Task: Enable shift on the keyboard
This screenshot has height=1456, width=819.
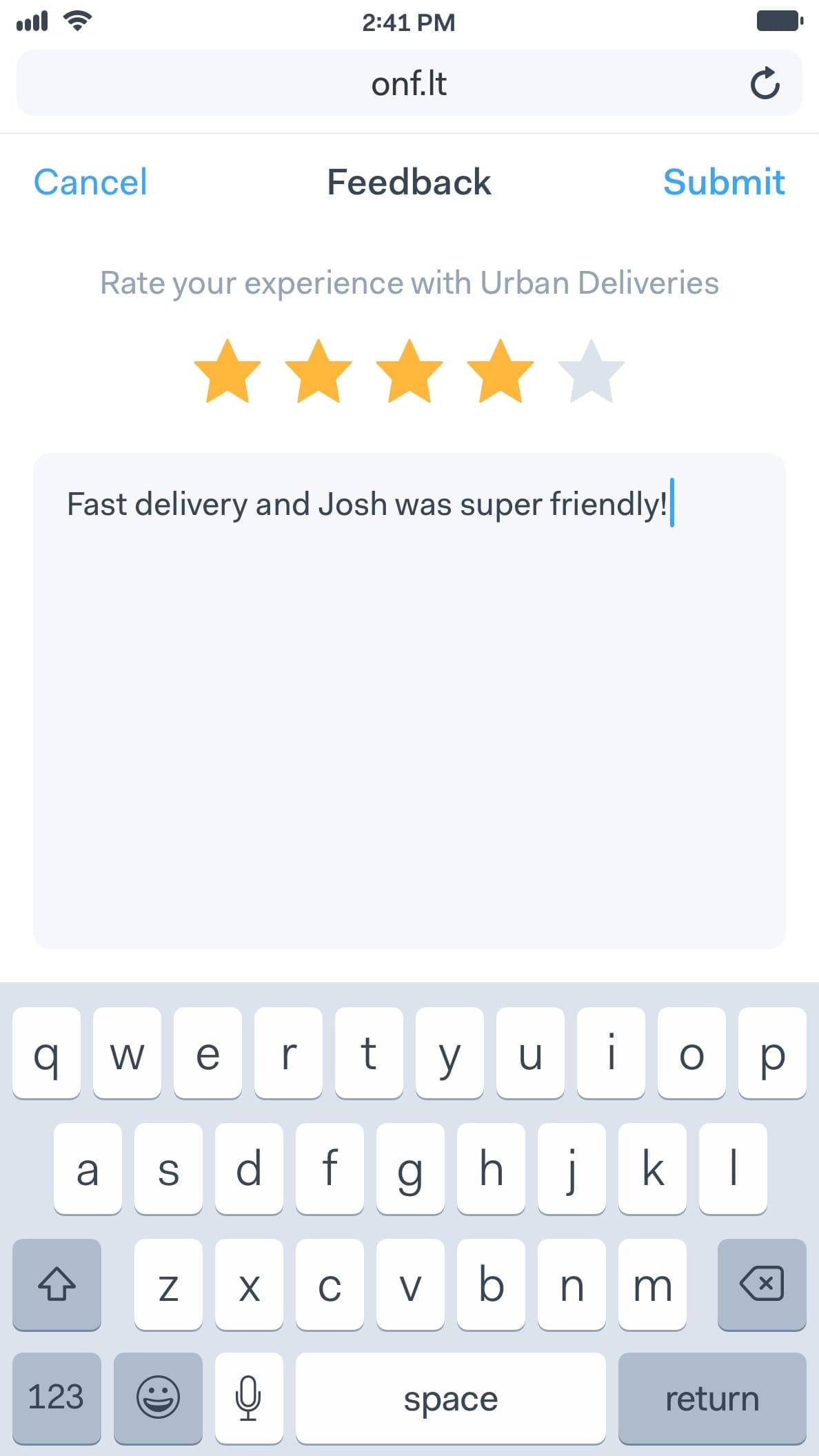Action: [57, 1284]
